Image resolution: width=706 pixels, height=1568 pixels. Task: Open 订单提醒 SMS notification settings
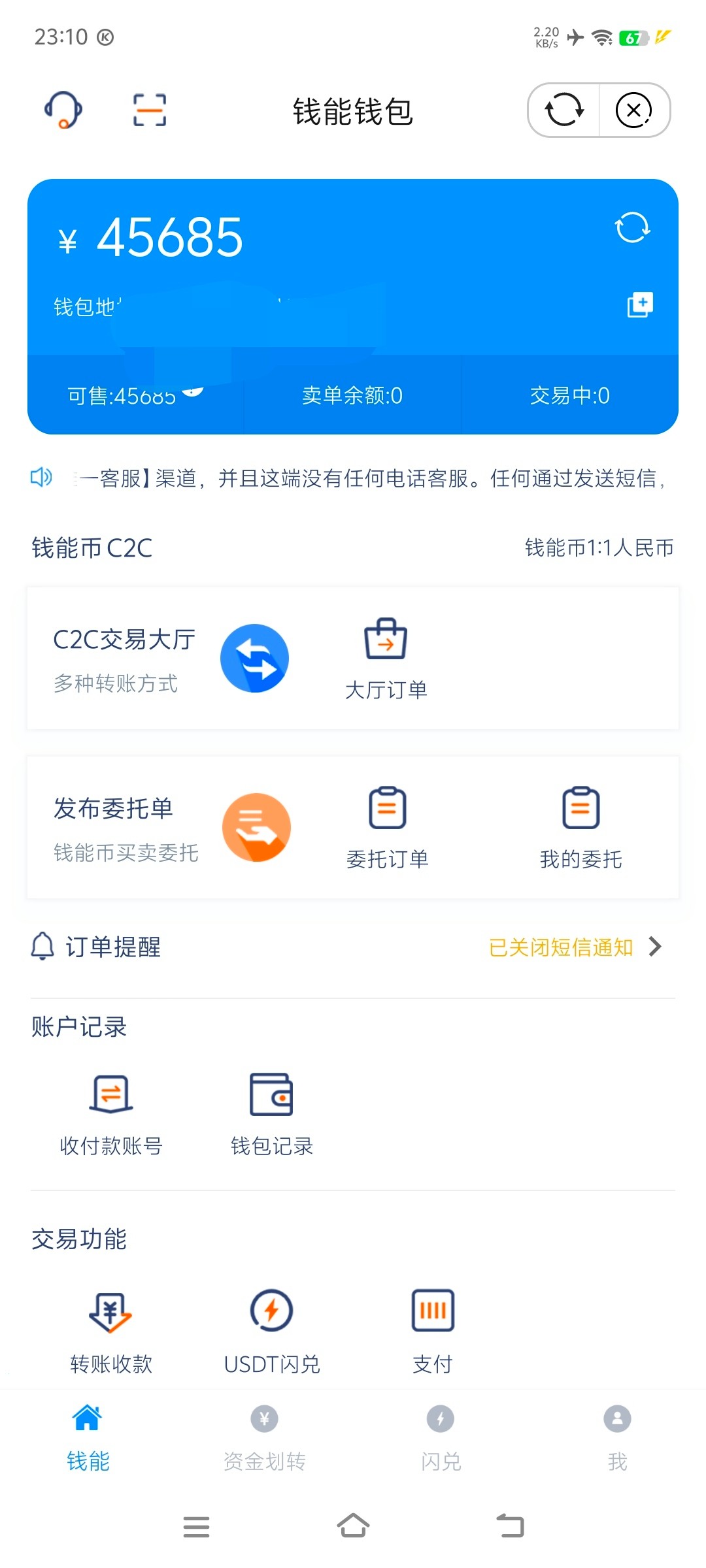coord(575,947)
